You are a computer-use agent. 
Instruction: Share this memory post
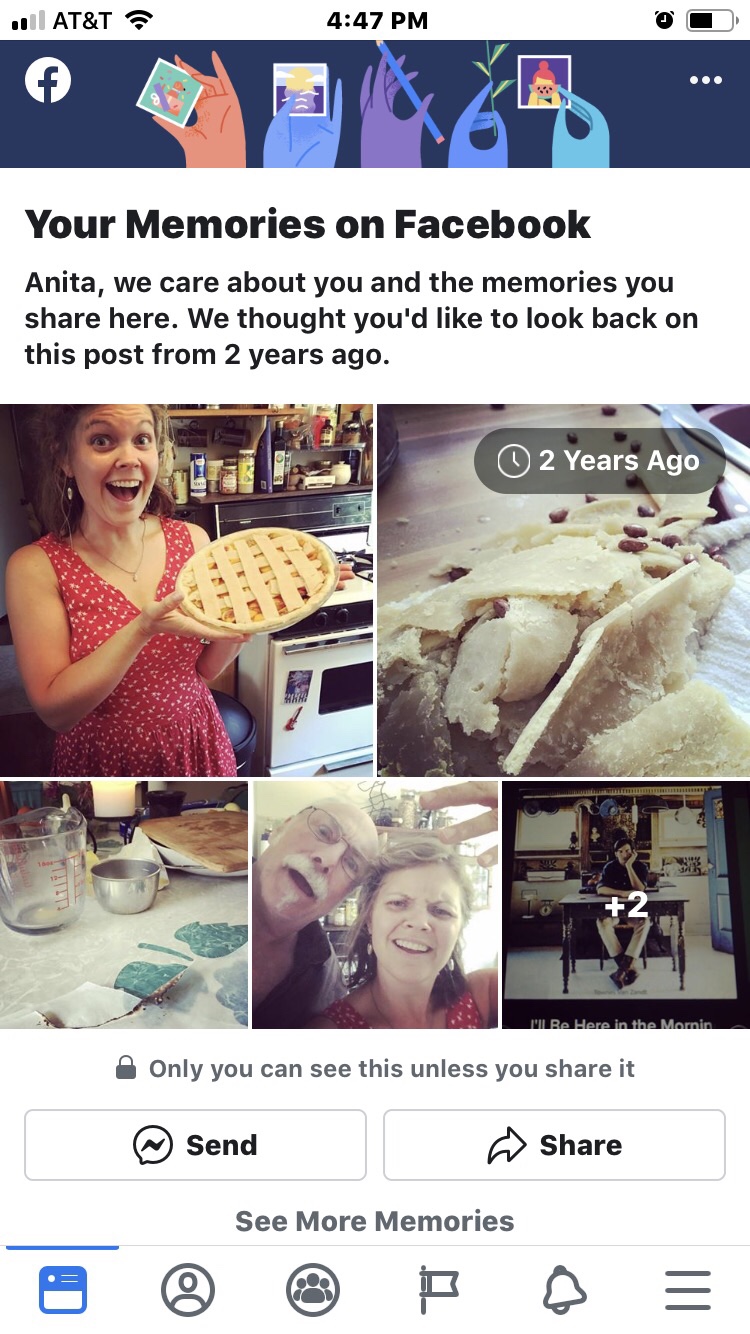click(554, 1145)
